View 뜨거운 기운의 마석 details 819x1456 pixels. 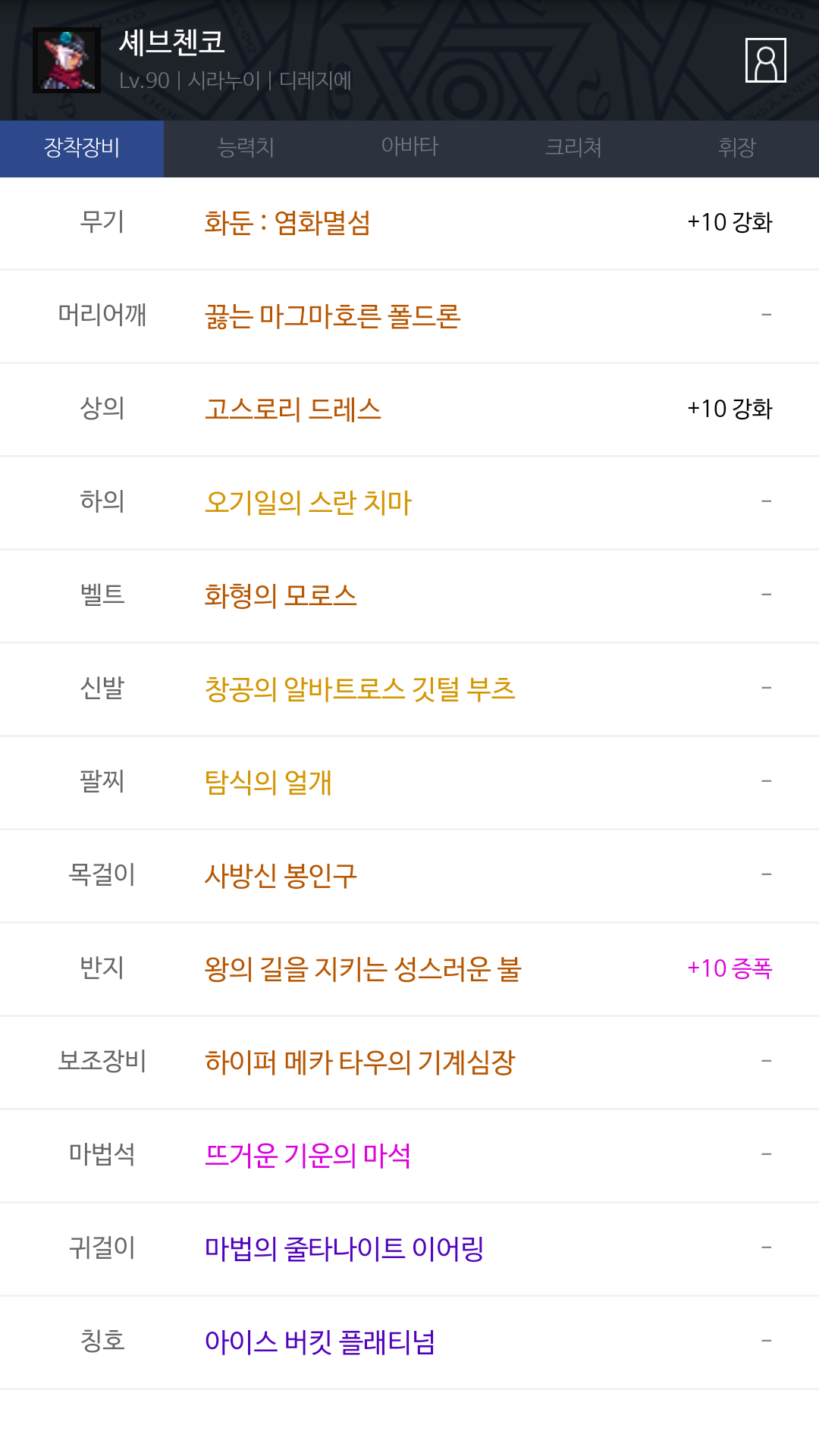[409, 1156]
